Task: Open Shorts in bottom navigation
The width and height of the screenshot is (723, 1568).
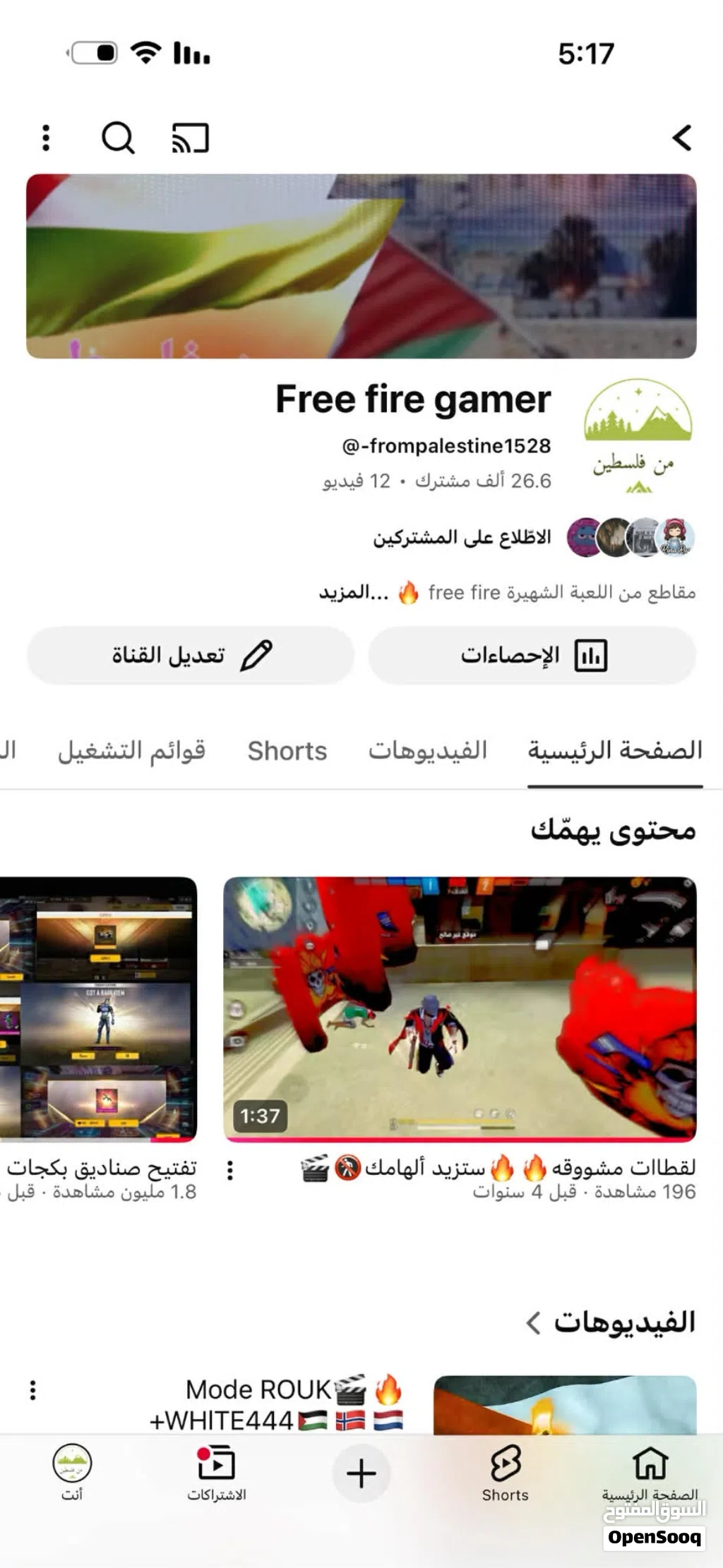Action: [x=505, y=1473]
